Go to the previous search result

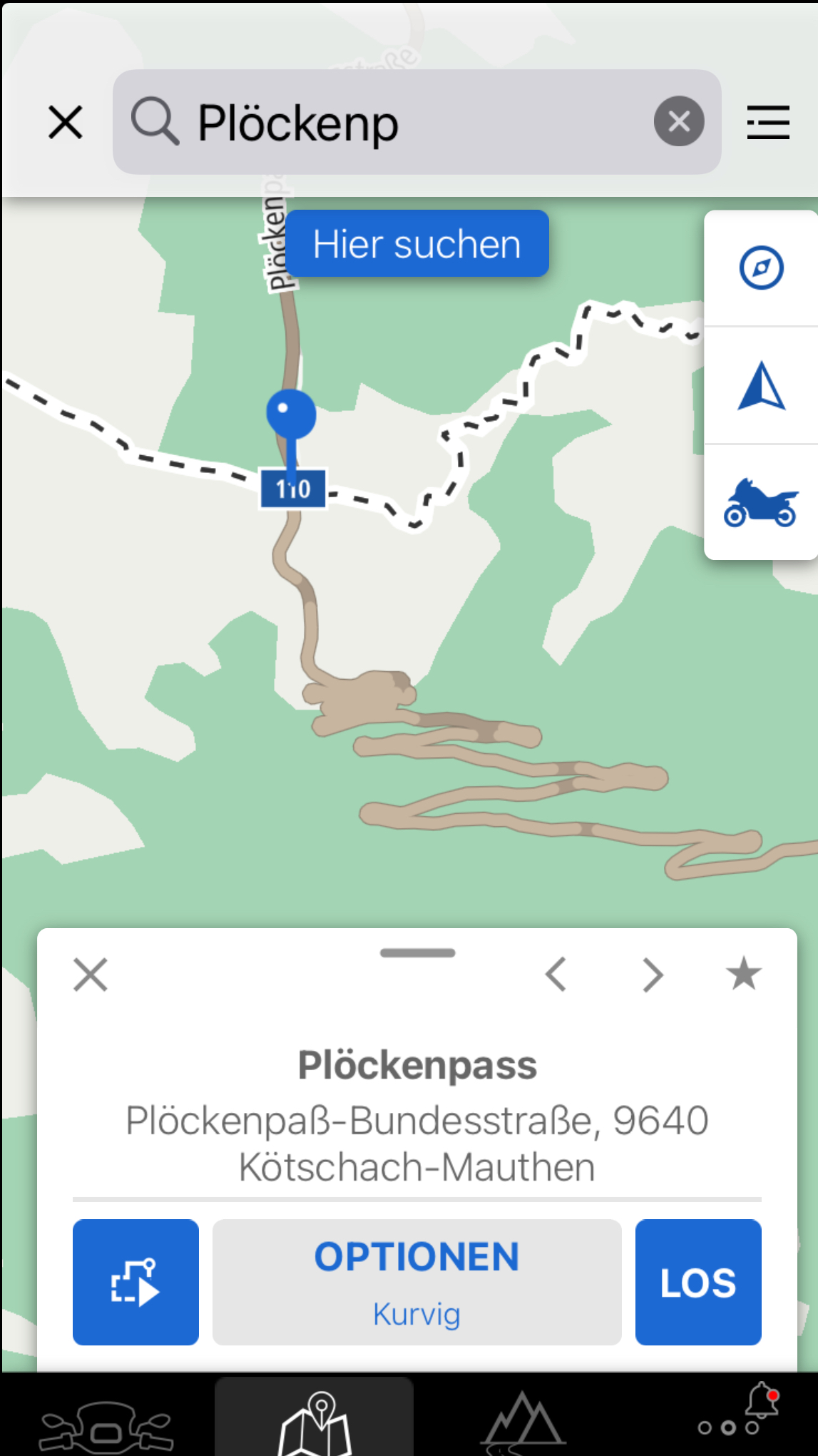coord(556,974)
